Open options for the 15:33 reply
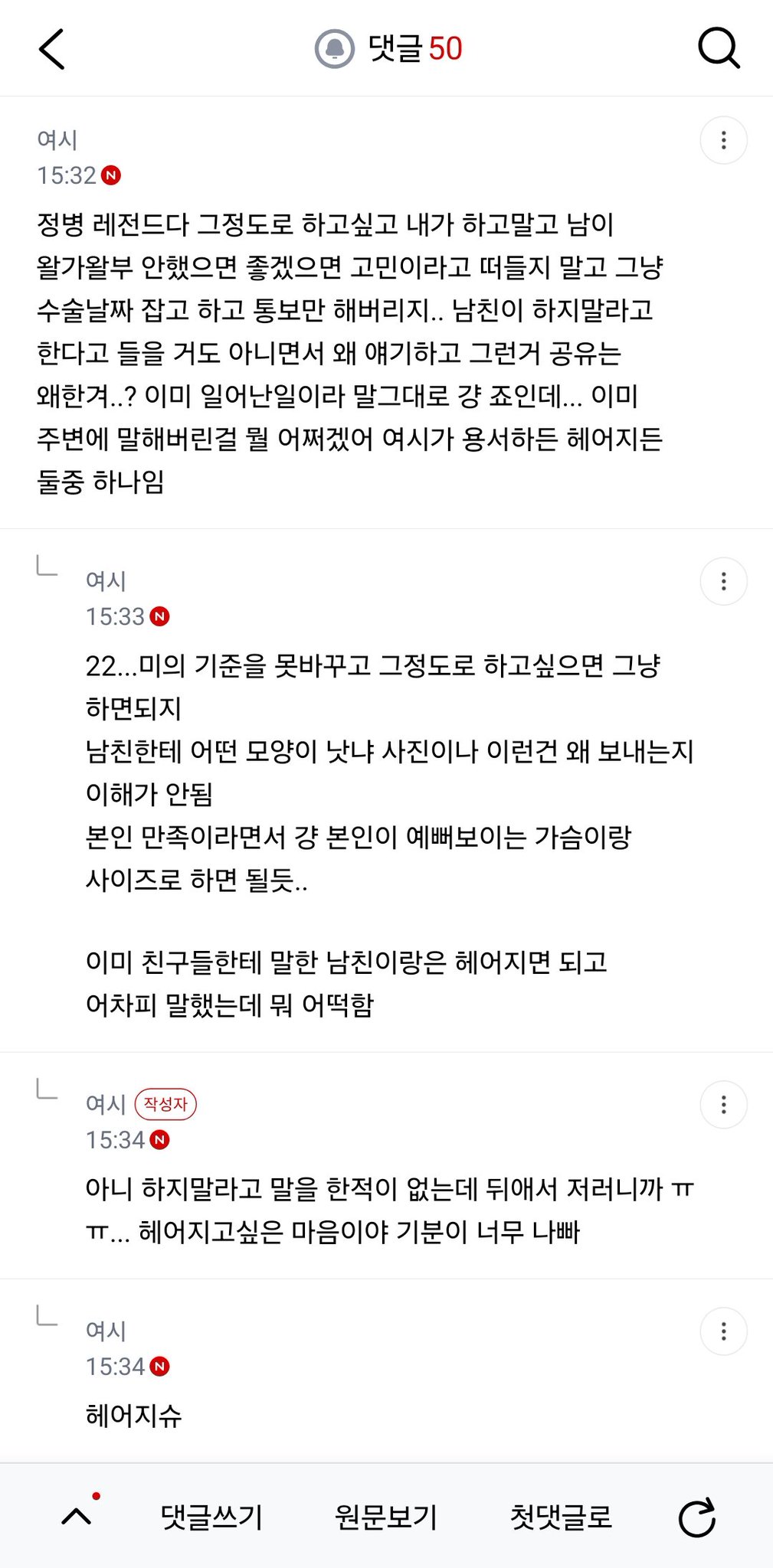The width and height of the screenshot is (773, 1568). (x=723, y=581)
